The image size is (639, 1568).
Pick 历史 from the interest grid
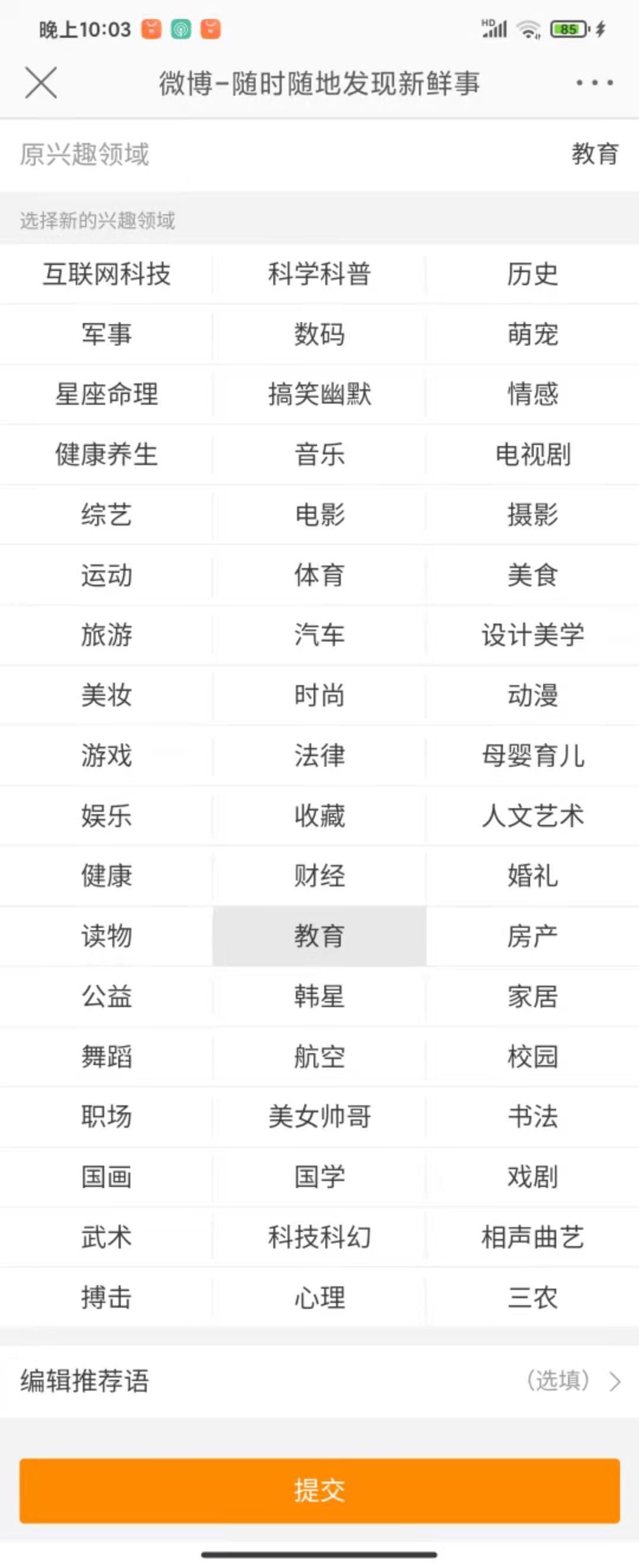click(x=532, y=274)
